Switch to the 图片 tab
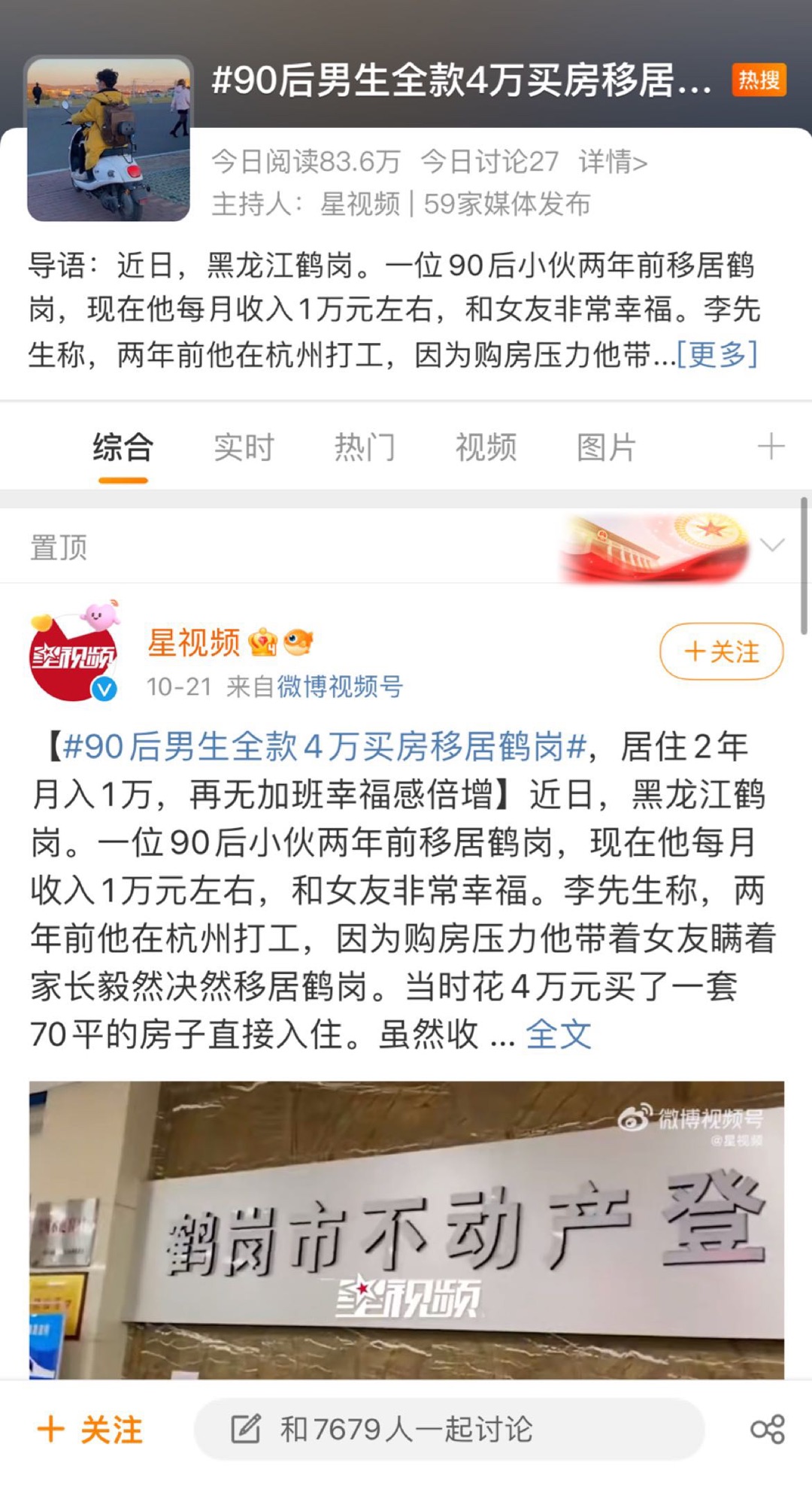The height and width of the screenshot is (1487, 812). coord(606,448)
